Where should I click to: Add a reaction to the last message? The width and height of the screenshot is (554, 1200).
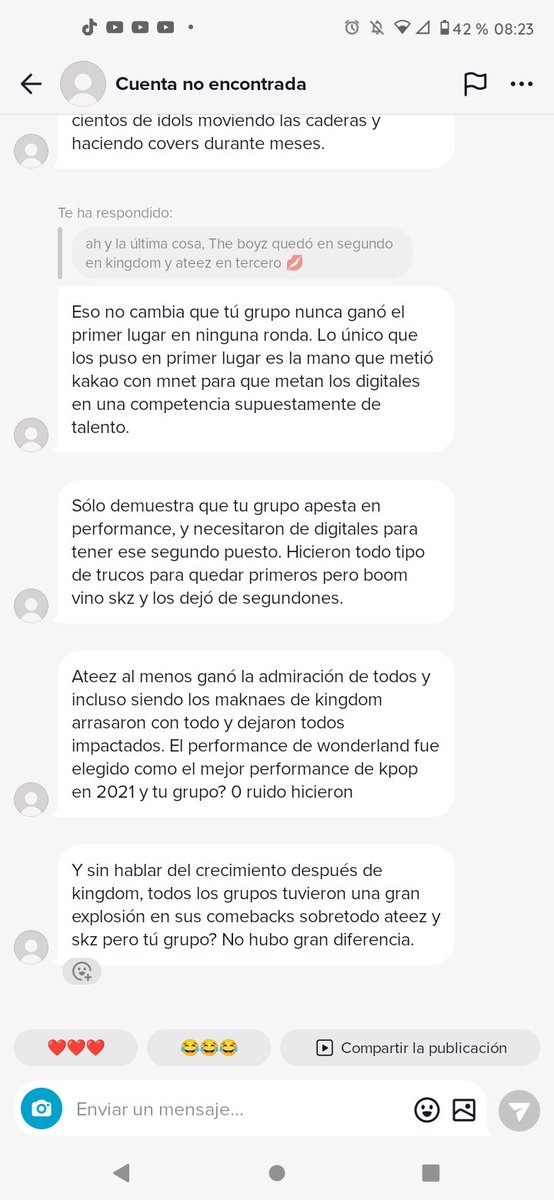click(x=82, y=971)
